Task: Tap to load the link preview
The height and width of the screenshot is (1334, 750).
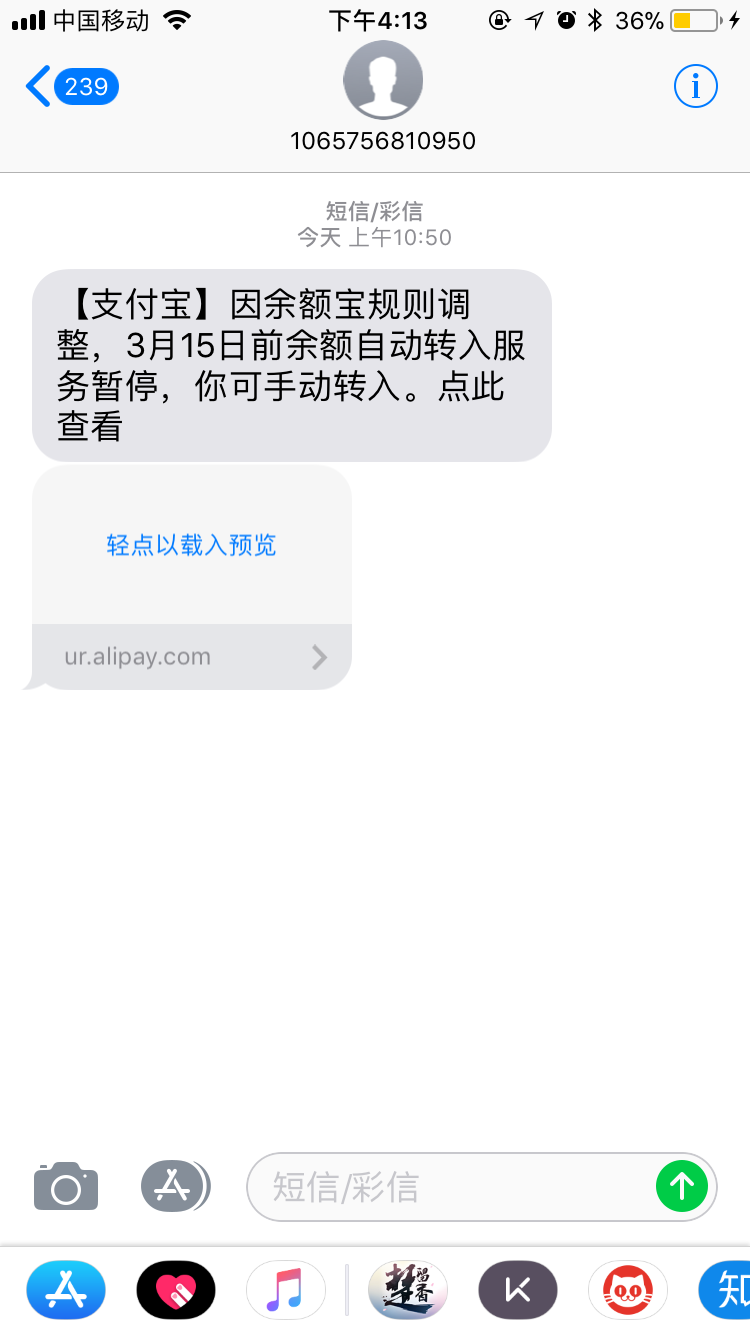Action: (x=191, y=545)
